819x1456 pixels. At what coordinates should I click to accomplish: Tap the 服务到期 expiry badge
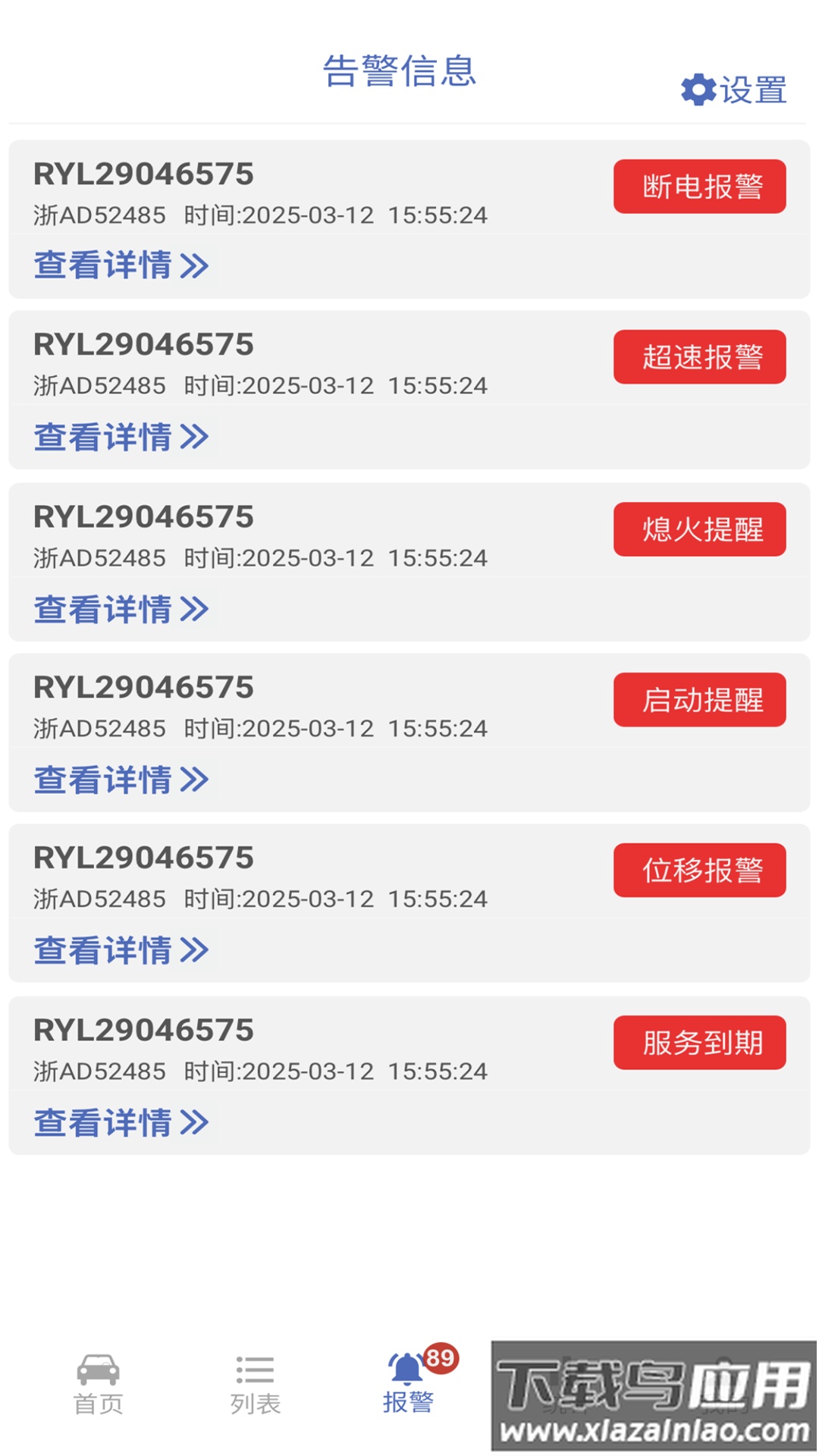coord(698,1042)
